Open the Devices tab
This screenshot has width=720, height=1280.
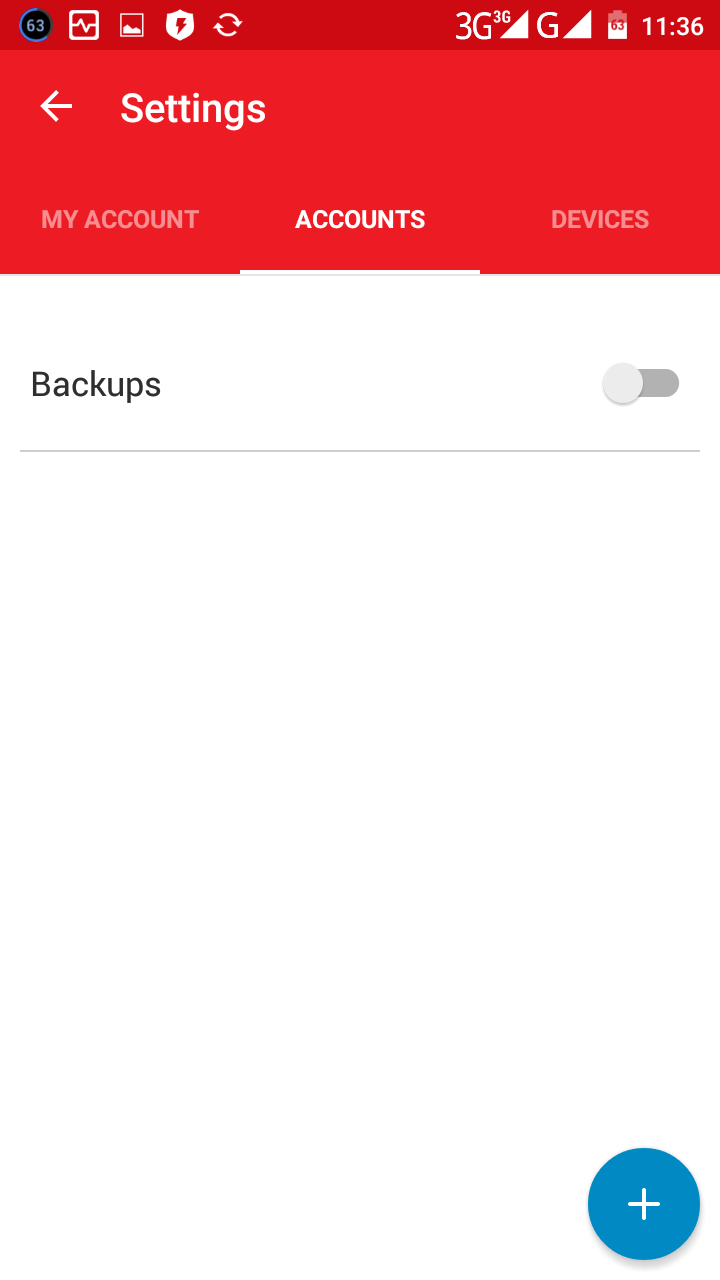coord(600,220)
